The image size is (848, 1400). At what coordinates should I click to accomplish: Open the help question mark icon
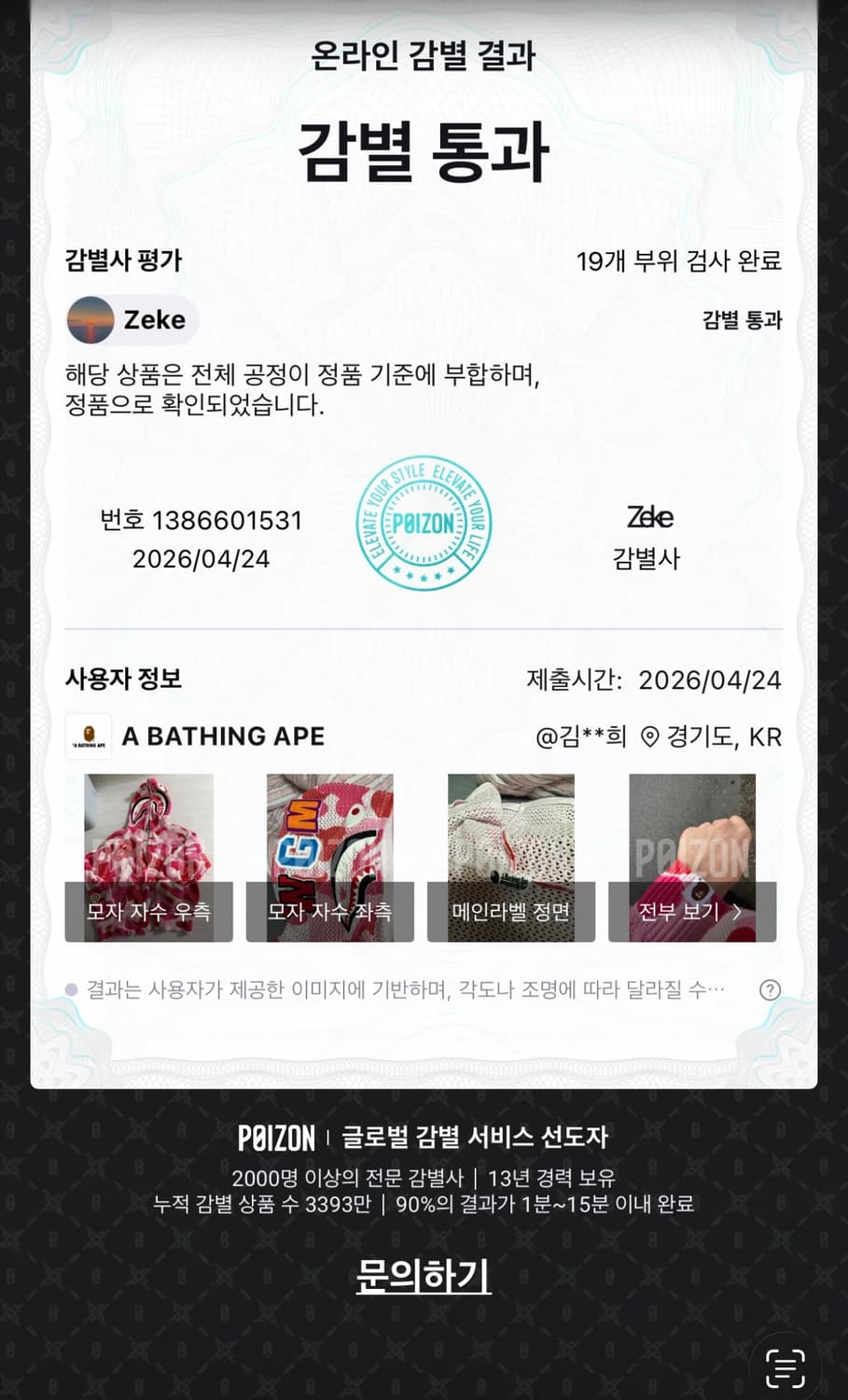(771, 990)
